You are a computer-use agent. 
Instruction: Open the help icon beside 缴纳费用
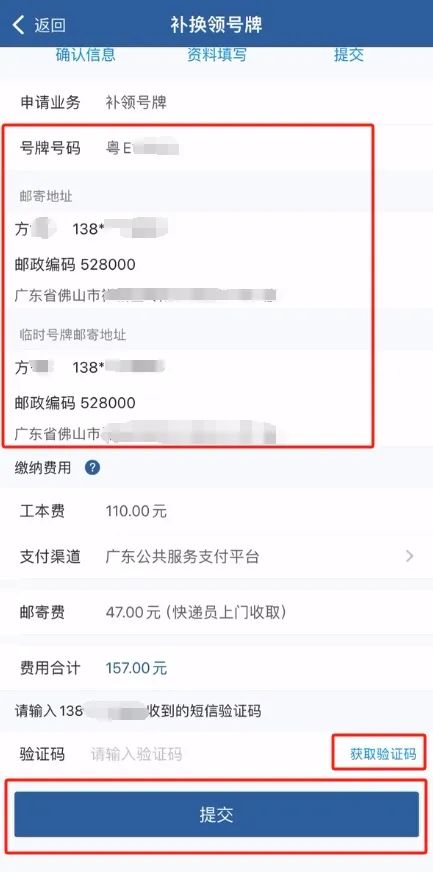coord(92,468)
